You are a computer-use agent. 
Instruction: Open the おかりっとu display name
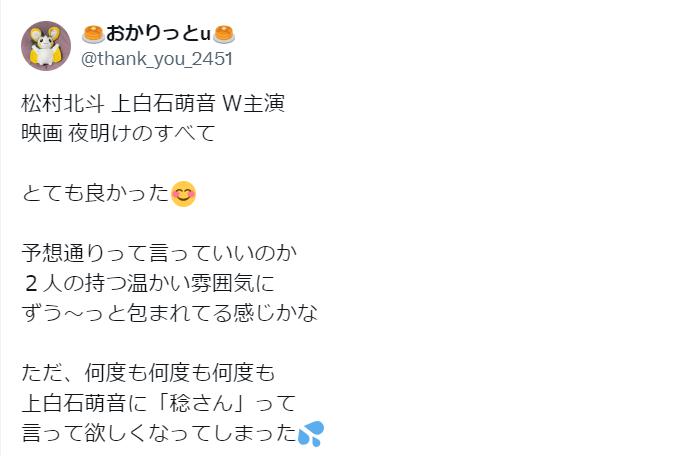[157, 34]
